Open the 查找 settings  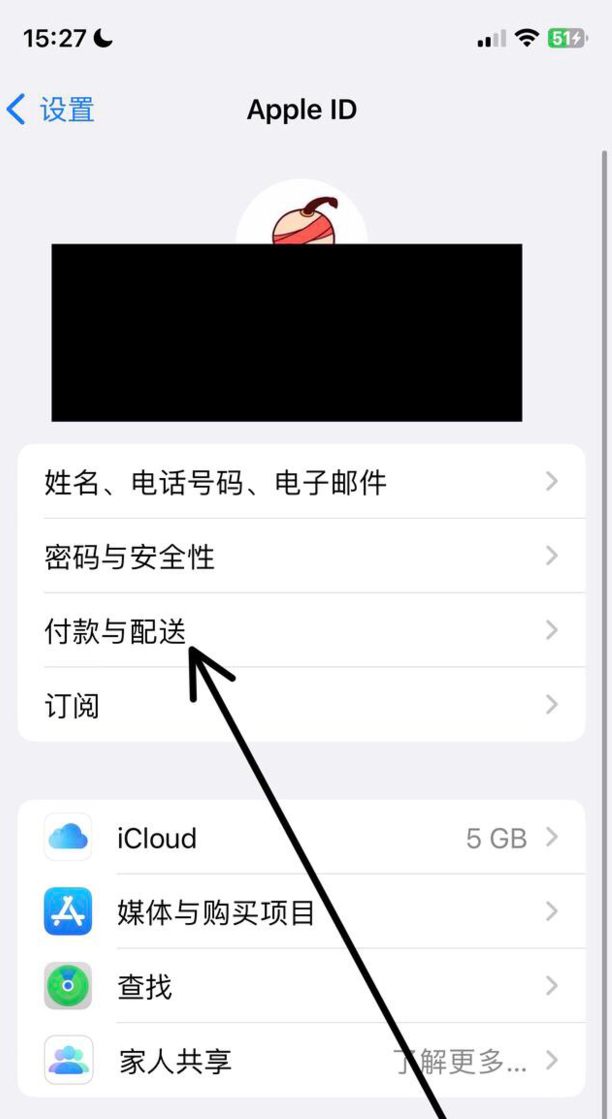click(300, 987)
